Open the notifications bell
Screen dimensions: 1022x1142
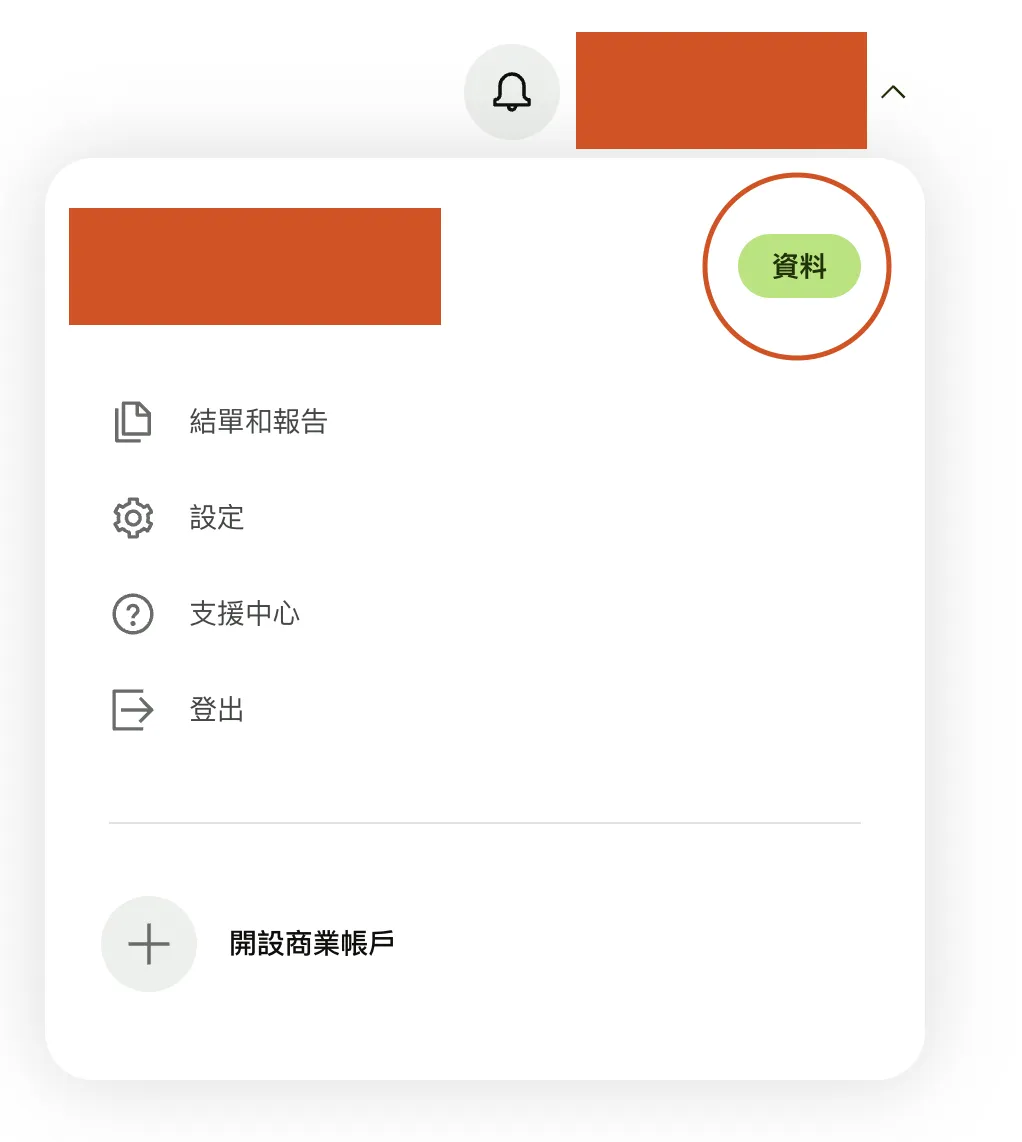pos(511,92)
